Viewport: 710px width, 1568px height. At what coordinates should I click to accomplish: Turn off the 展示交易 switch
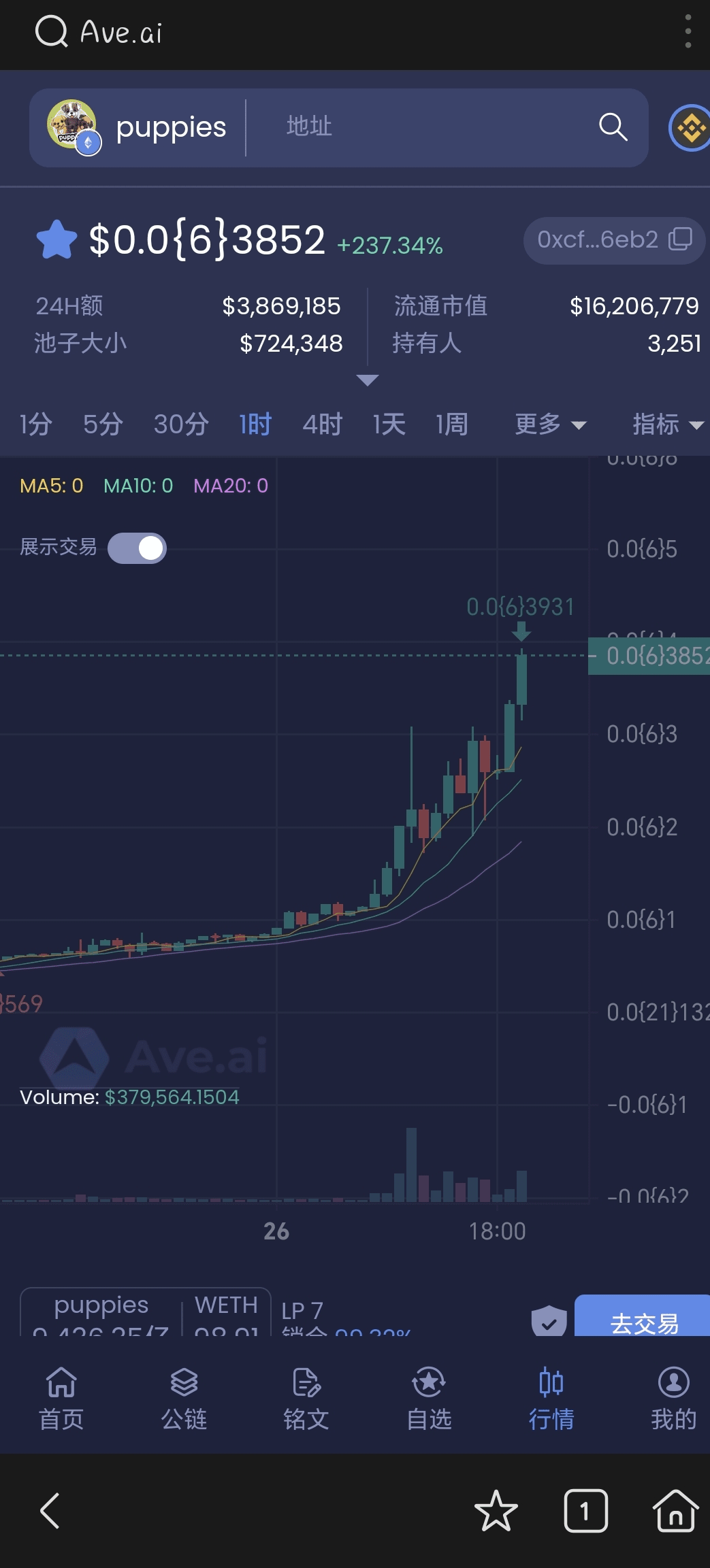point(138,548)
